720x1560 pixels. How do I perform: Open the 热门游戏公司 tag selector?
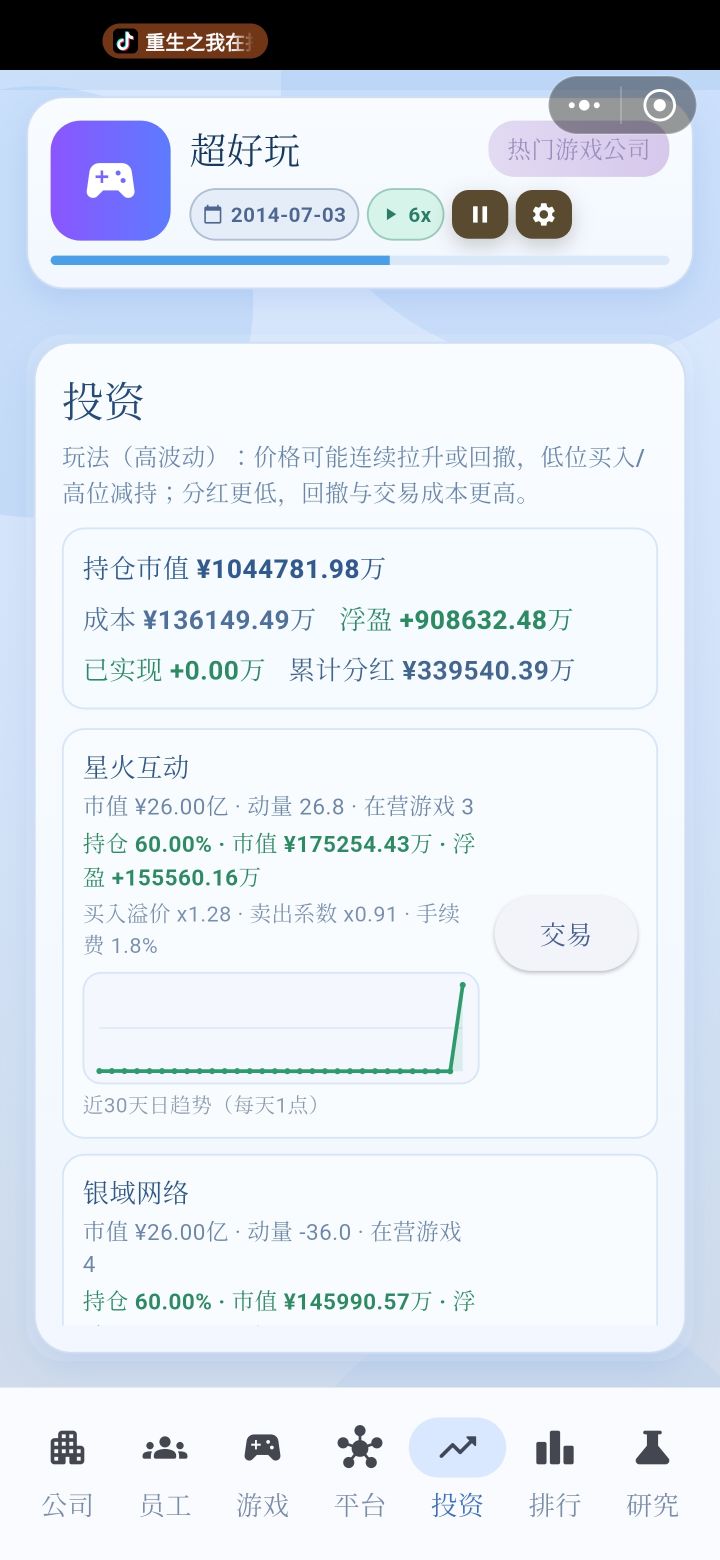tap(578, 149)
